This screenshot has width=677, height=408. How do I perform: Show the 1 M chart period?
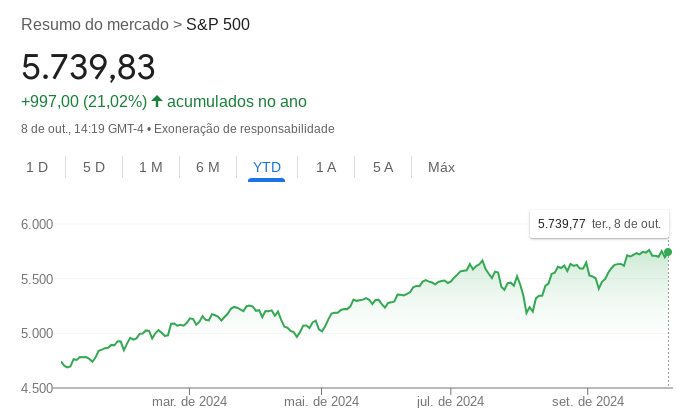point(151,167)
